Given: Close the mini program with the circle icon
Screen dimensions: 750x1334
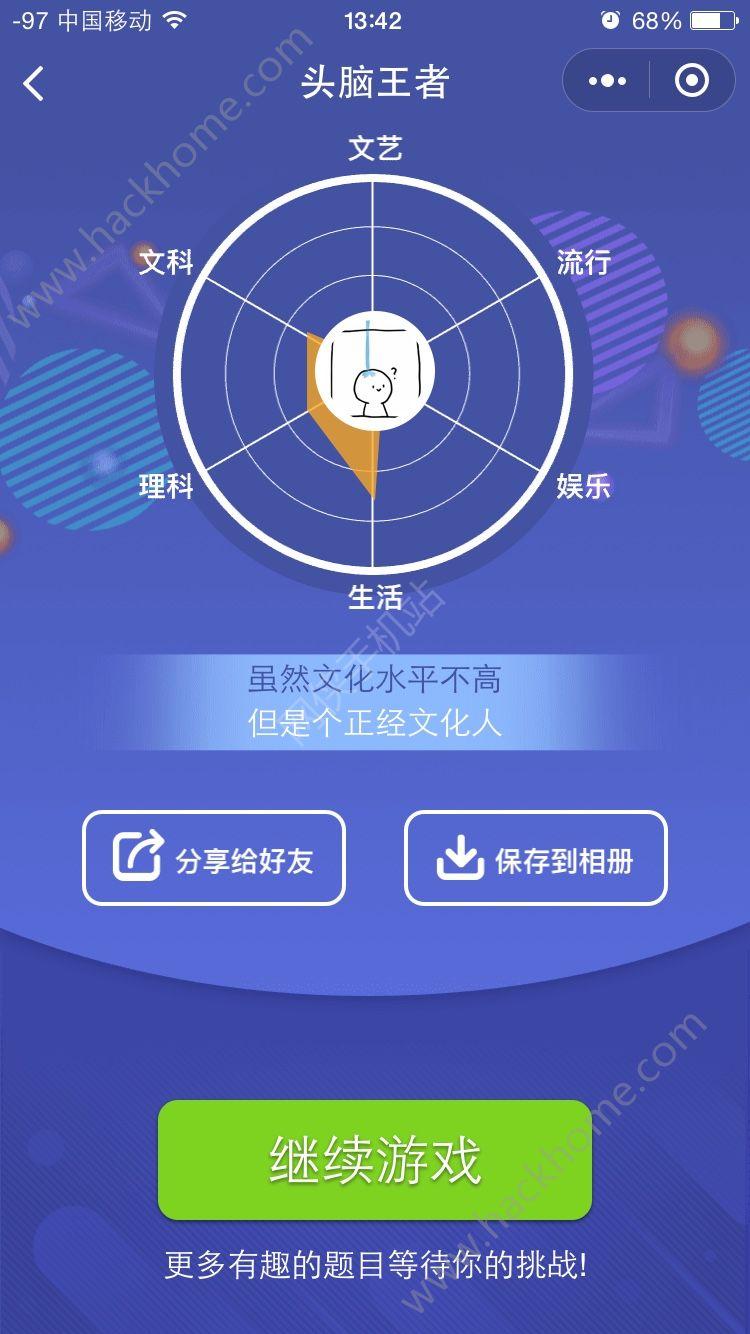Looking at the screenshot, I should click(692, 81).
